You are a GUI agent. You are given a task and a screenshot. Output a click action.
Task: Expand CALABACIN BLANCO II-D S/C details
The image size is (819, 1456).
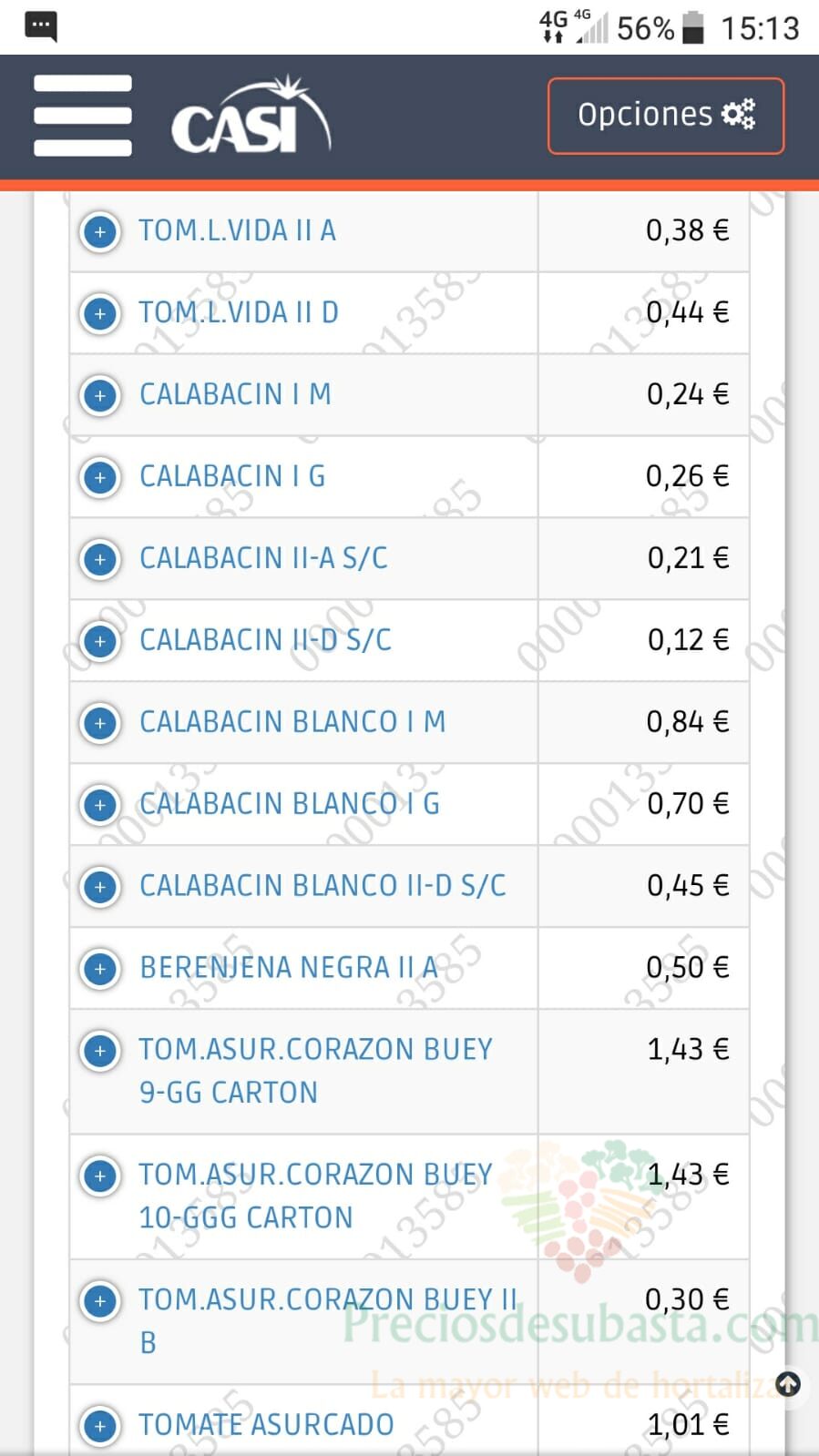100,887
